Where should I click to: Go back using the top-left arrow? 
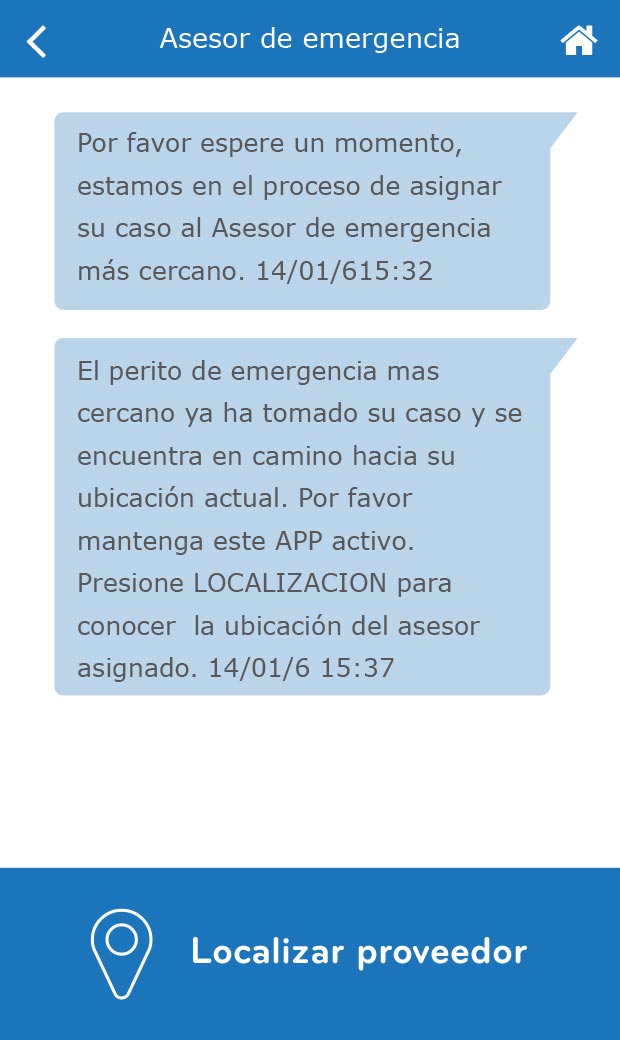37,41
